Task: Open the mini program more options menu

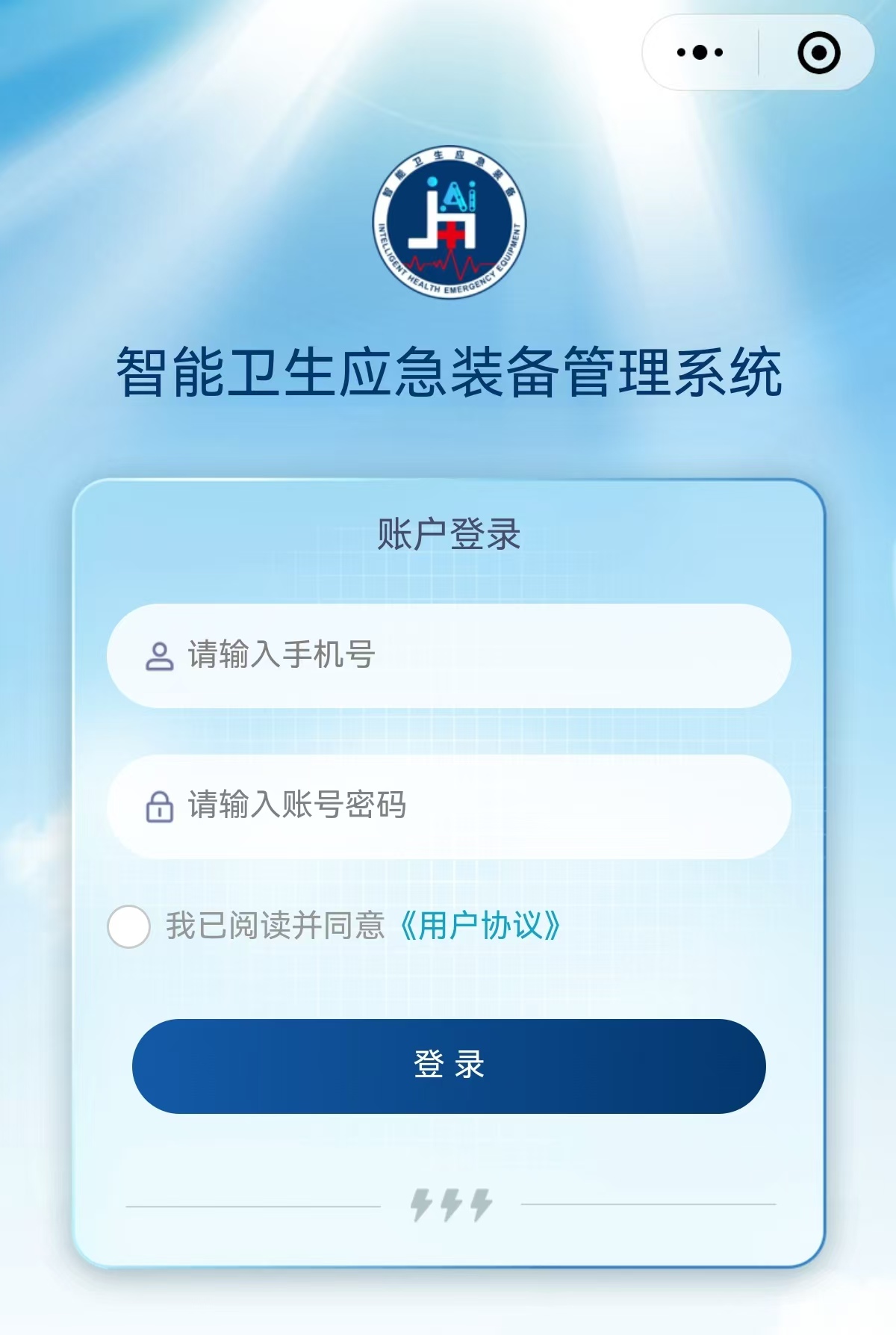Action: tap(700, 52)
